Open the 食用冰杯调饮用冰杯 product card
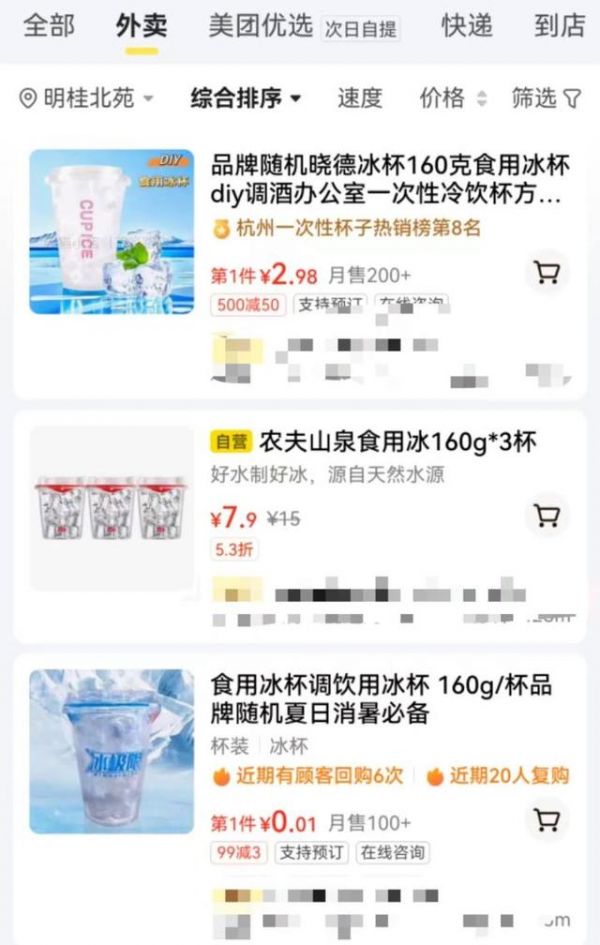The image size is (600, 945). point(380,700)
